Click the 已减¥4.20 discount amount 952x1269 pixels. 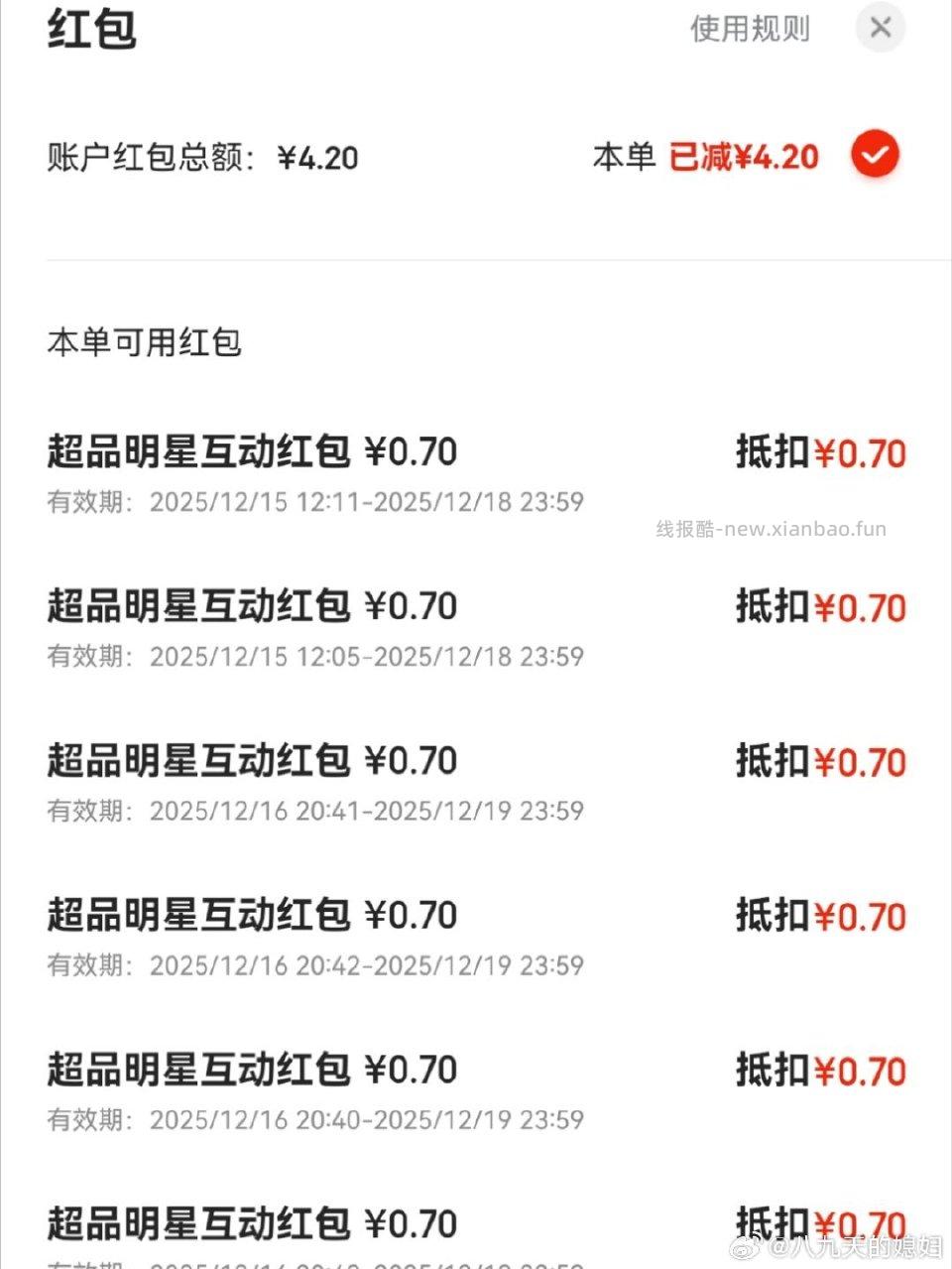coord(746,157)
